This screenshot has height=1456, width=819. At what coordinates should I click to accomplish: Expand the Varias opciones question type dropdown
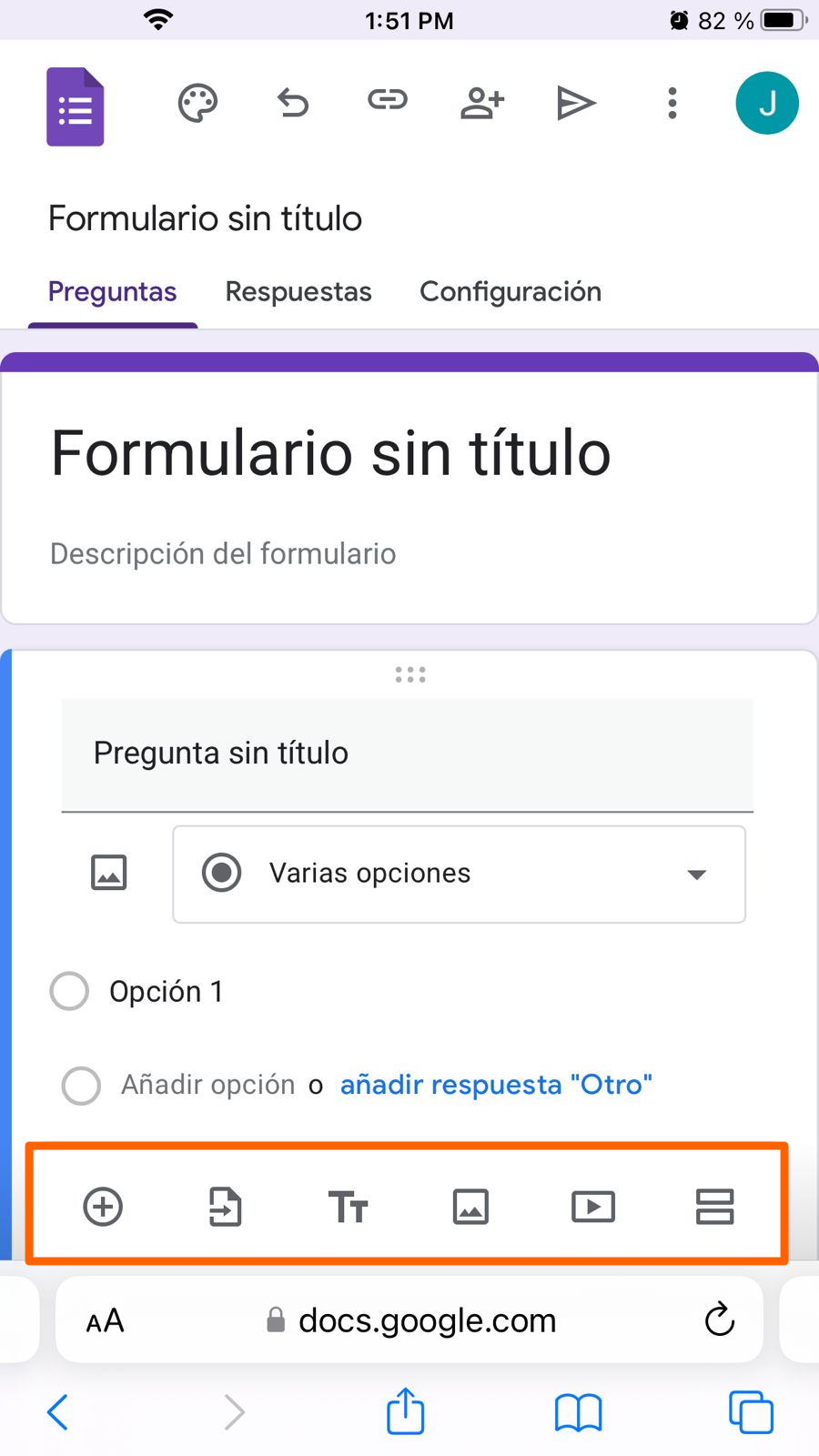tap(459, 875)
